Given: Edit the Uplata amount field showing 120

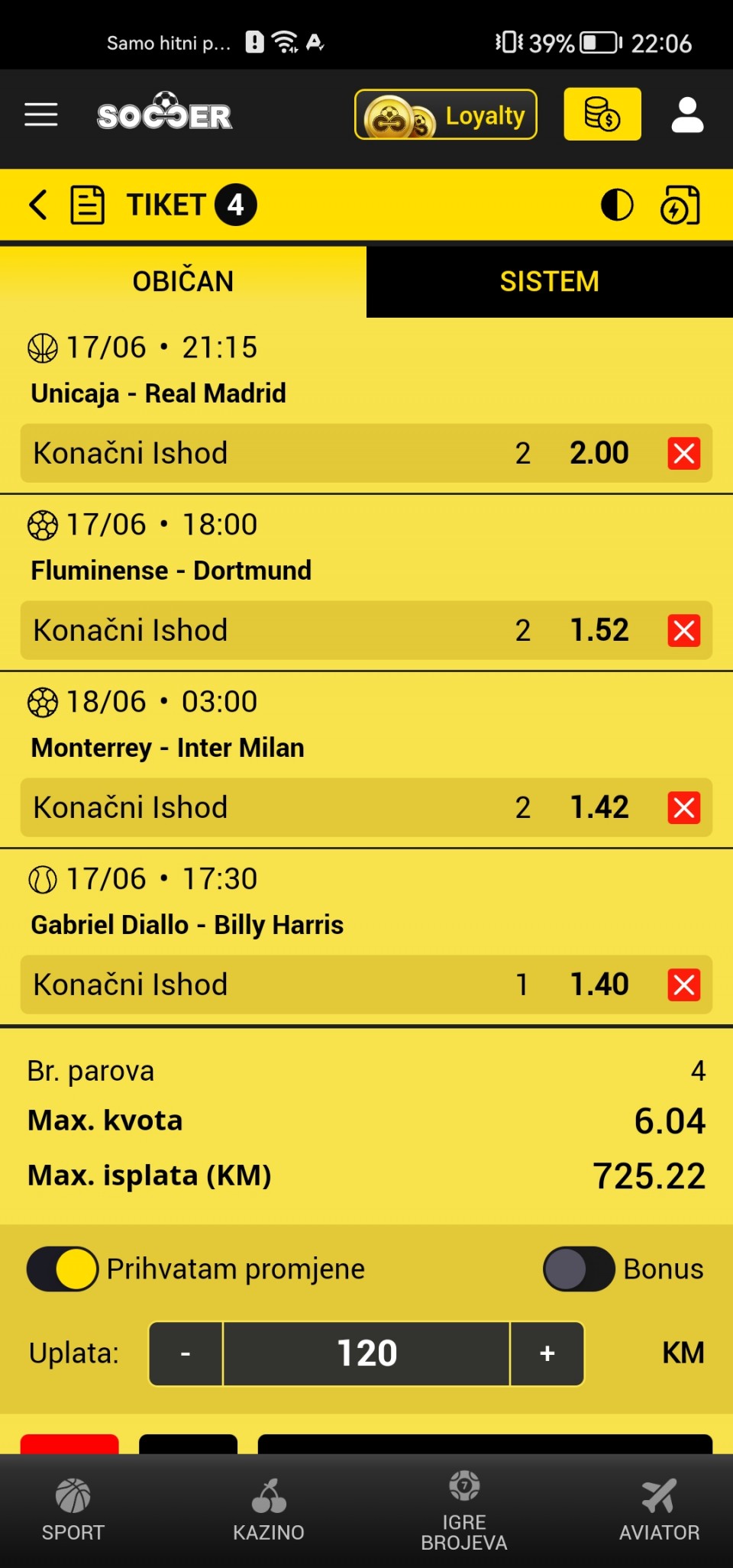Looking at the screenshot, I should [366, 1353].
